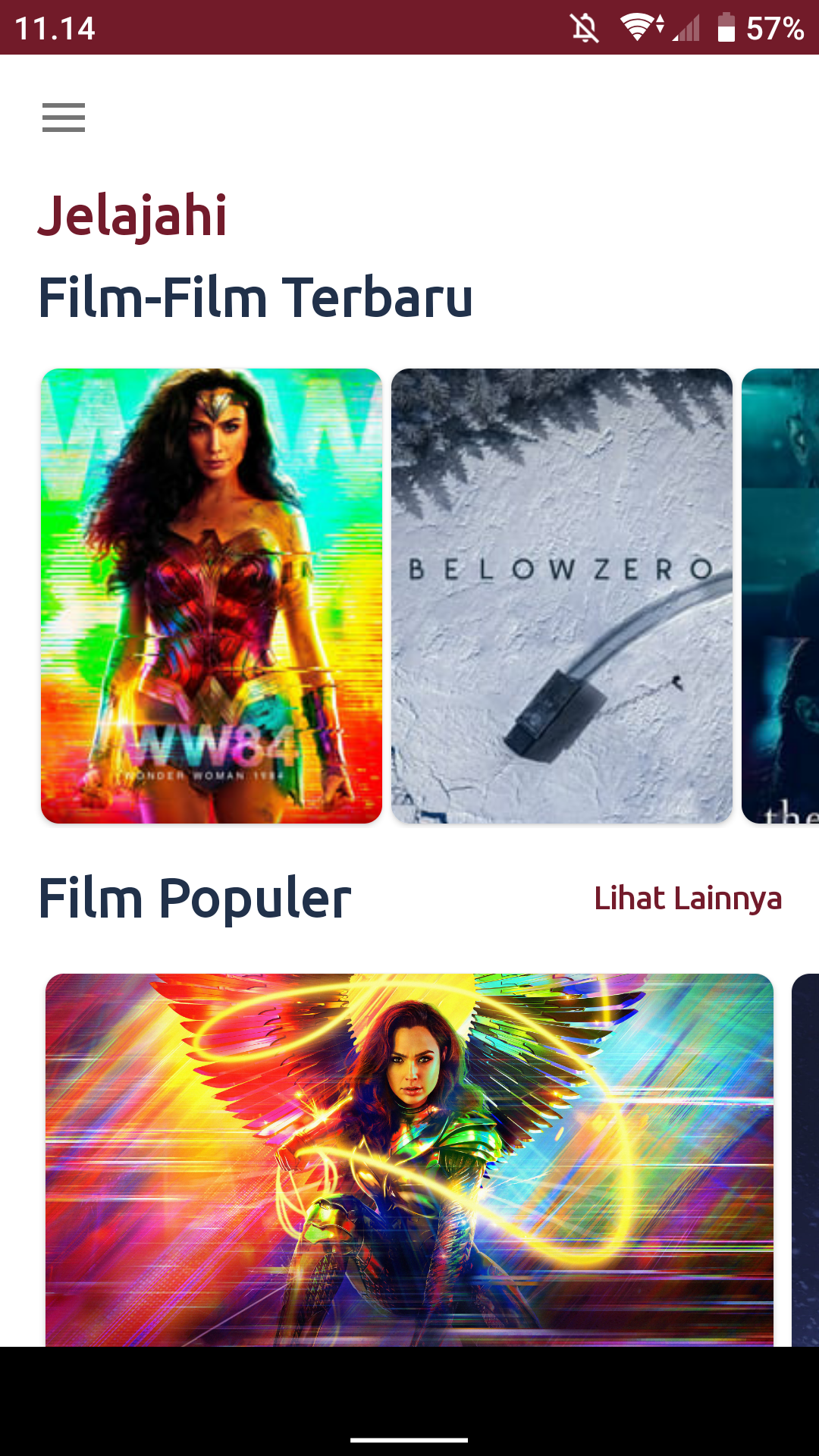
Task: Tap the battery level icon
Action: 726,29
